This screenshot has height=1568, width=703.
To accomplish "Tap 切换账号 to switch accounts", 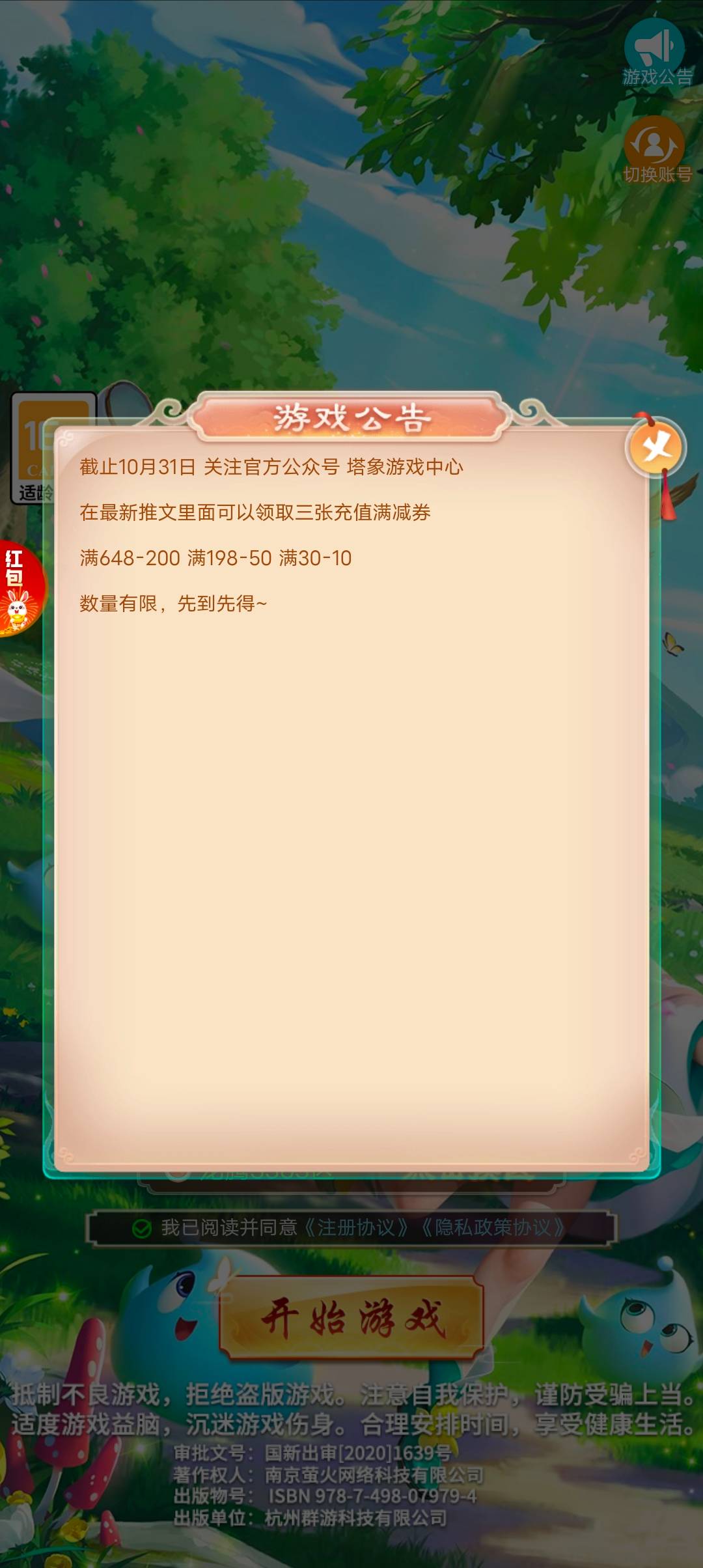I will (x=655, y=150).
